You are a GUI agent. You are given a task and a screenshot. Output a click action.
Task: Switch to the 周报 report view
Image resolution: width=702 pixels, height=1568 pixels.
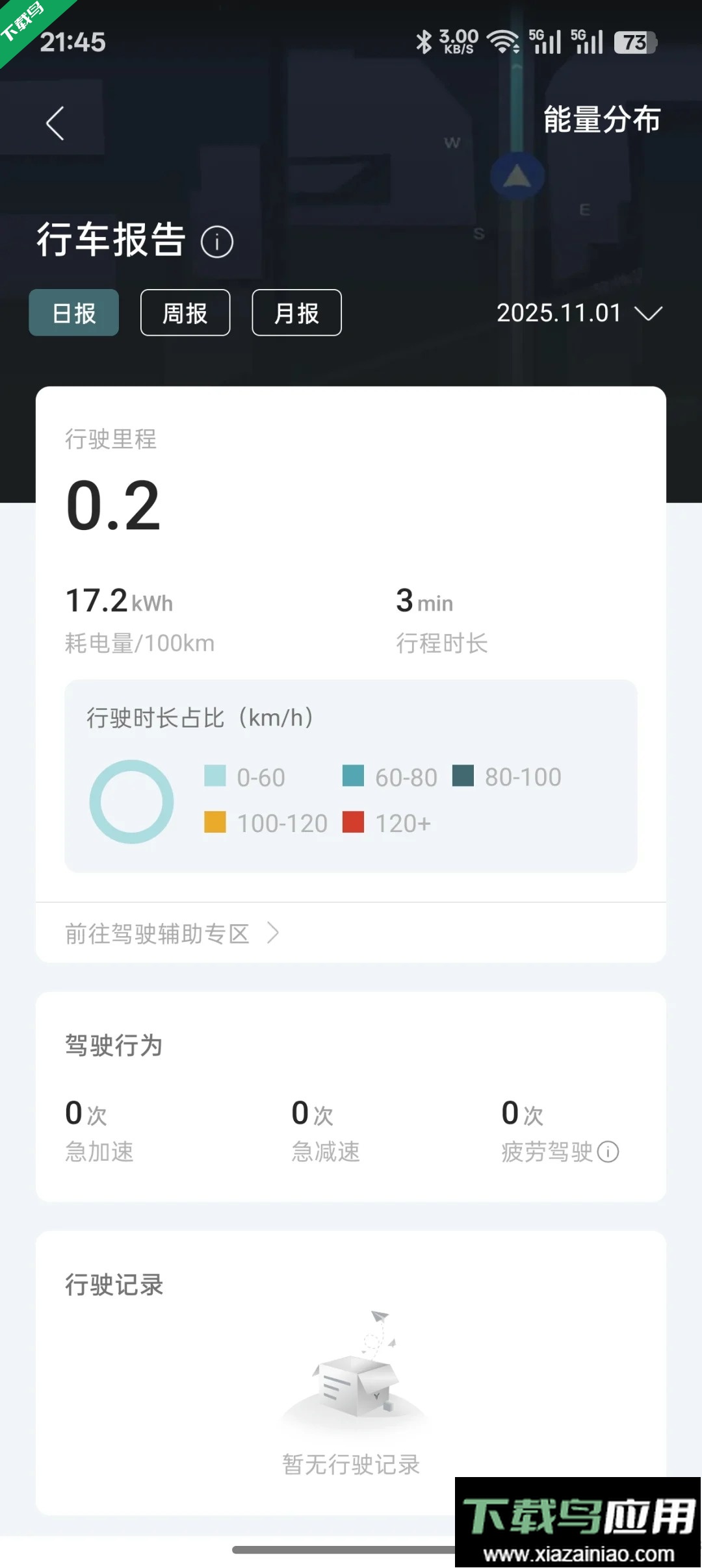[x=185, y=313]
